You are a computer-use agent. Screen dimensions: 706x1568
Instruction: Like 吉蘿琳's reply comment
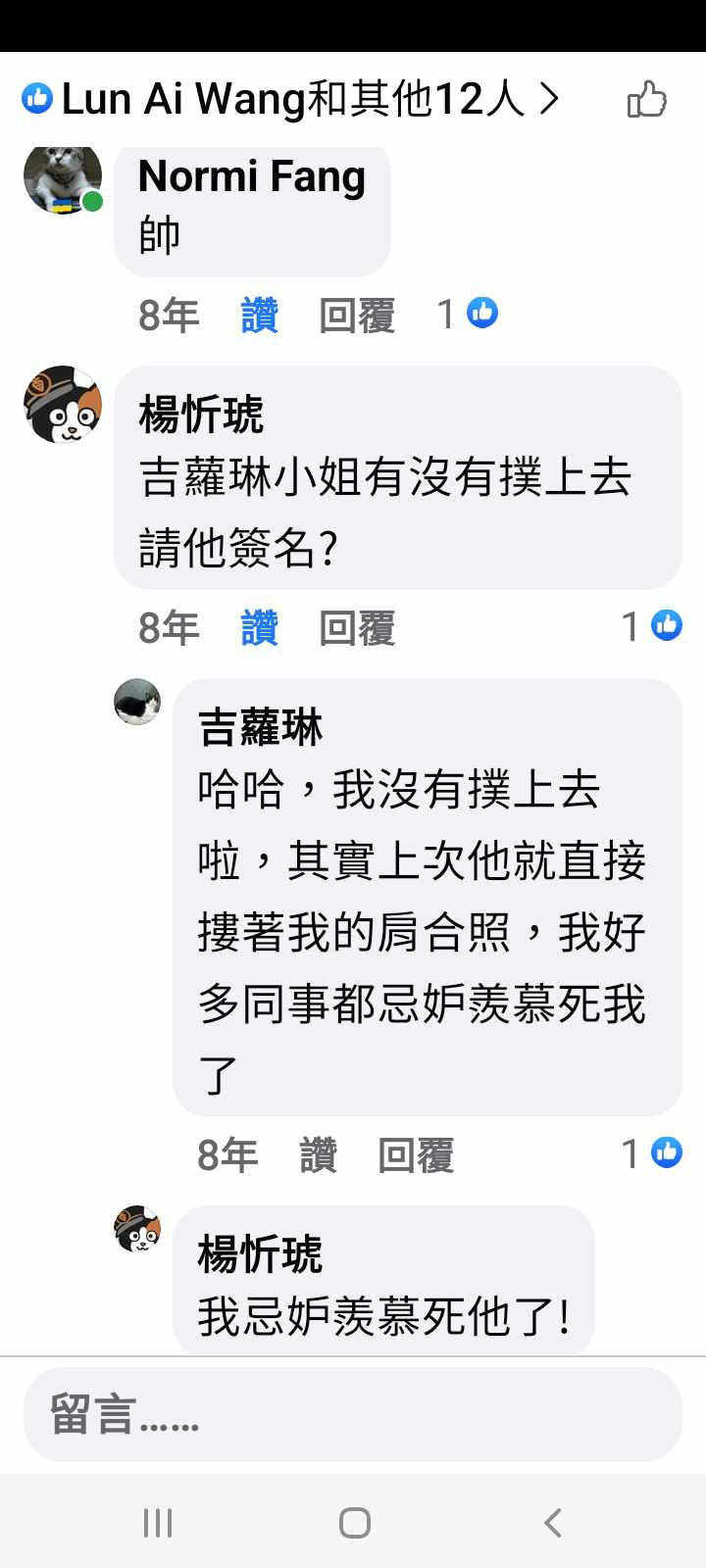tap(318, 1155)
